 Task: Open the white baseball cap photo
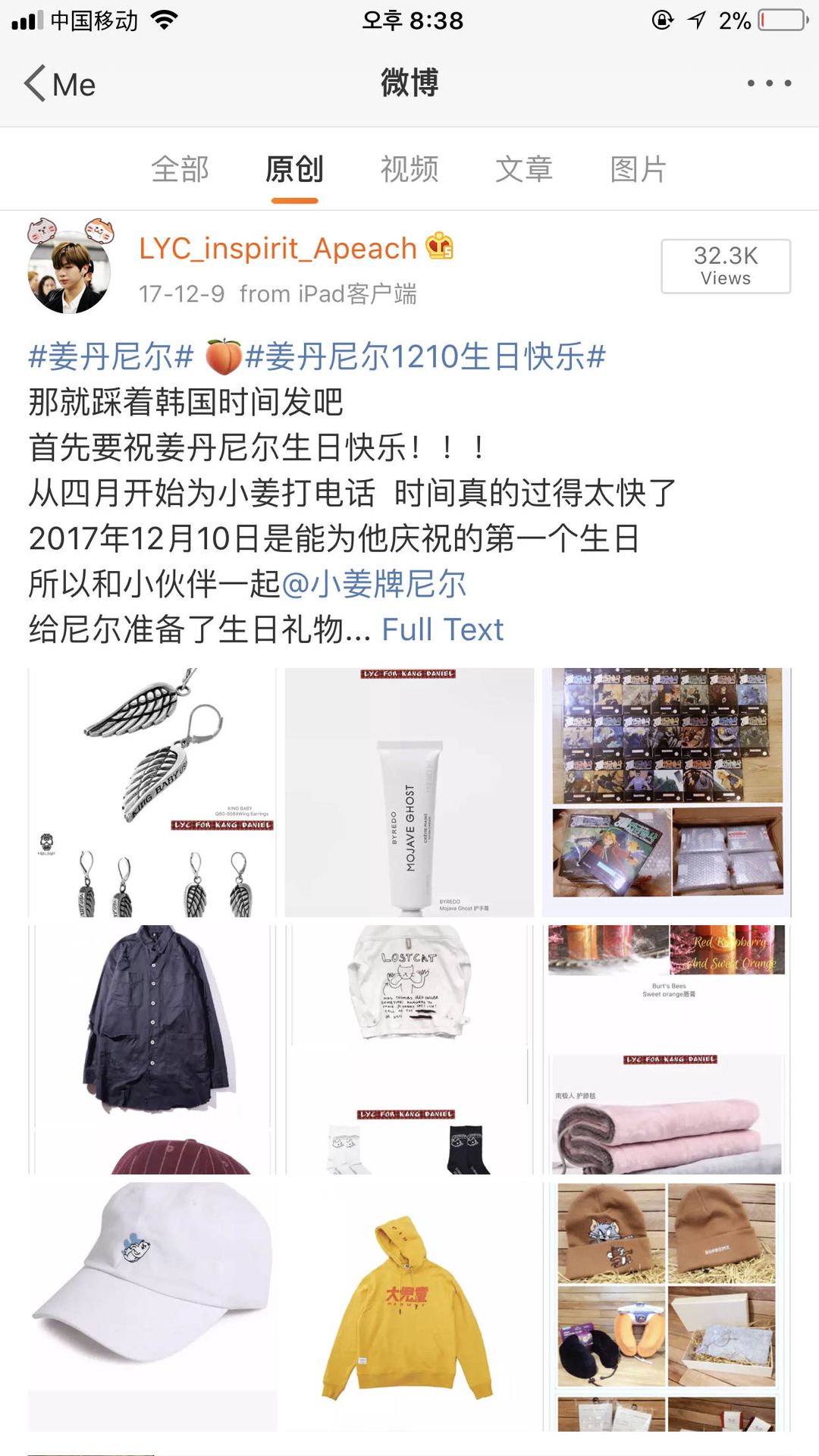click(x=152, y=1307)
